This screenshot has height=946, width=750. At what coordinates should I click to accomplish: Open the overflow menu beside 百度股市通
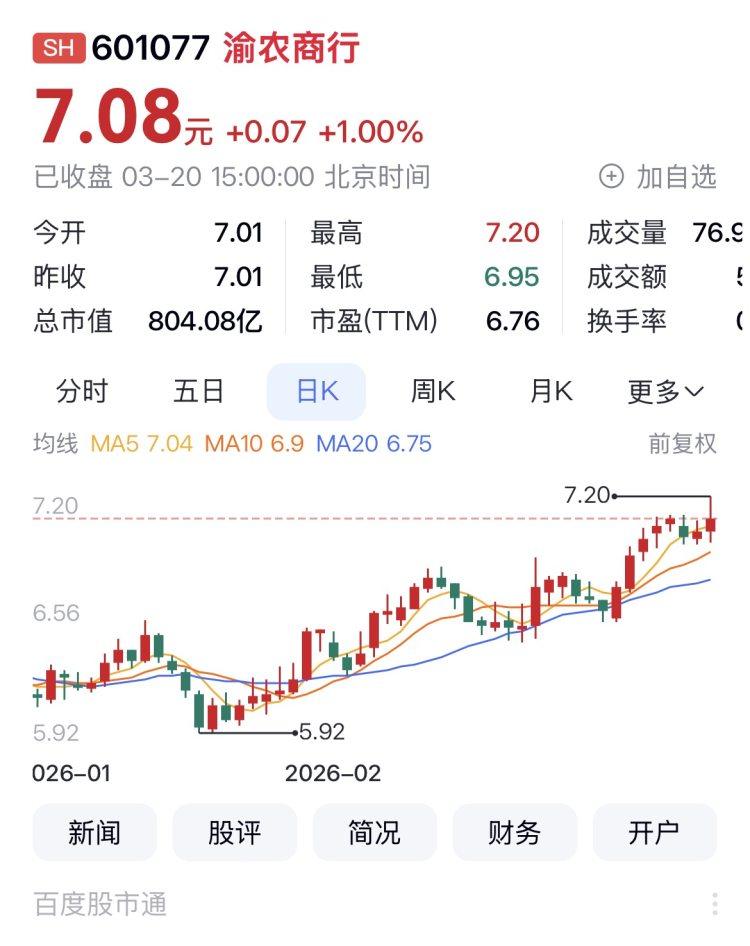(715, 904)
